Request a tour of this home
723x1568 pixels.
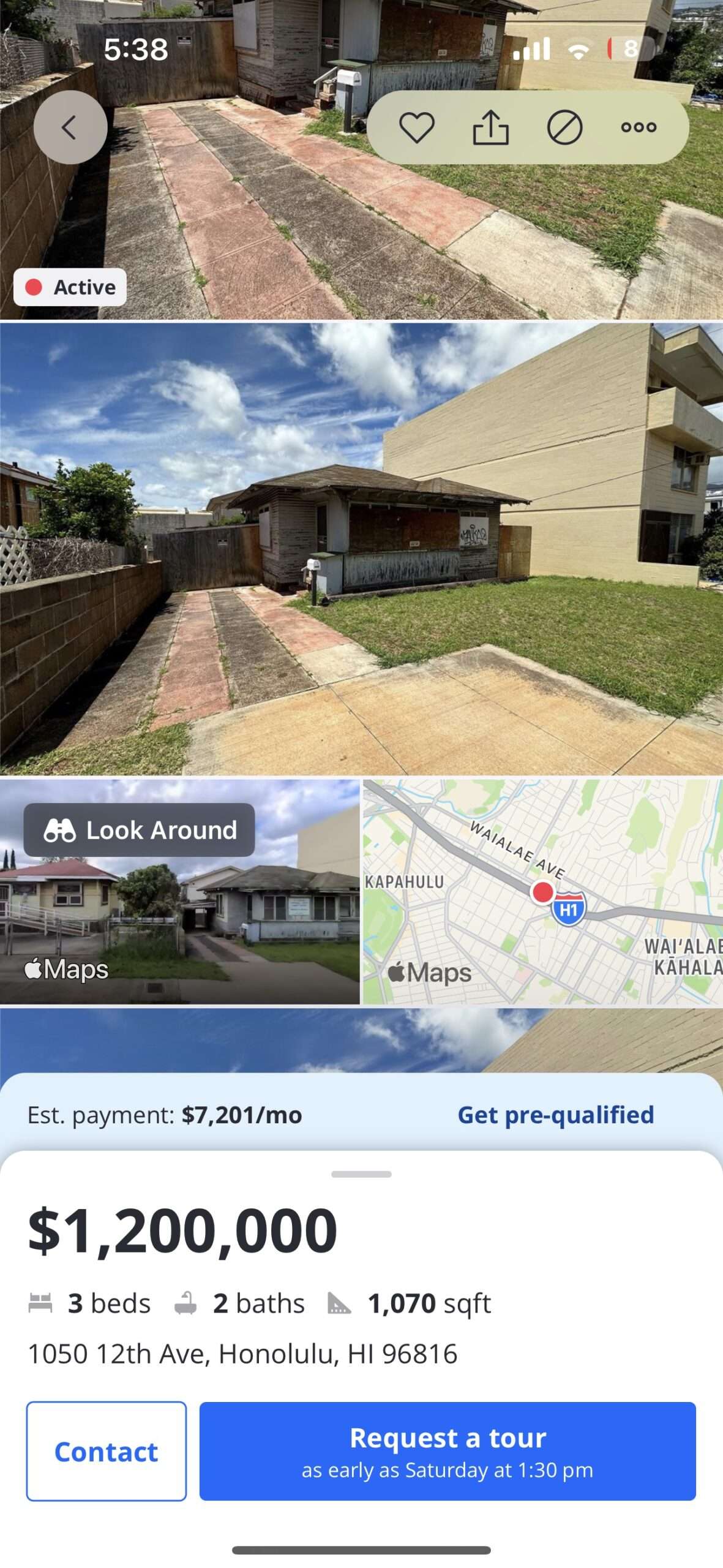point(448,1450)
